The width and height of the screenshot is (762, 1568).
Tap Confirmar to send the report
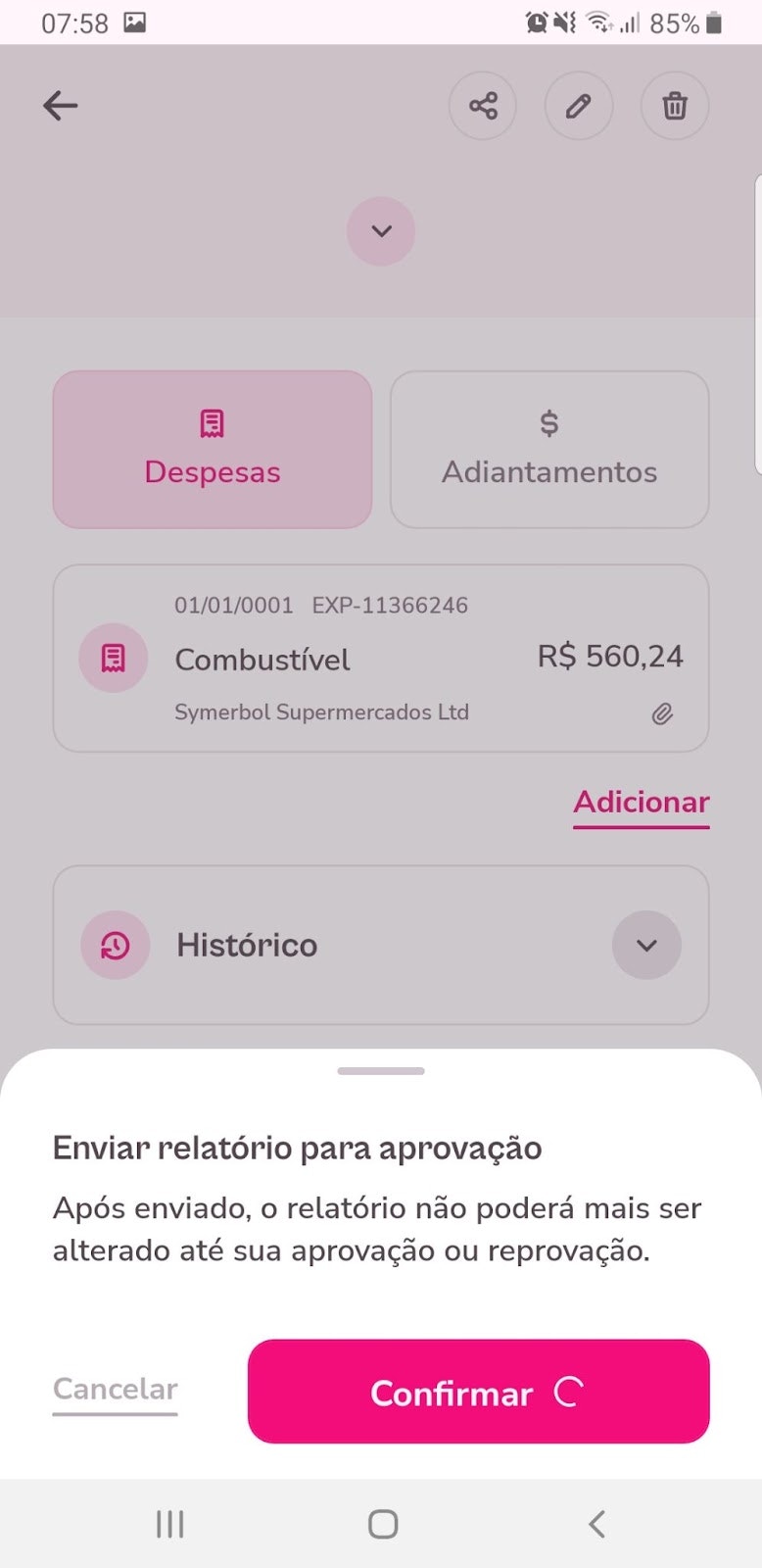pyautogui.click(x=478, y=1392)
